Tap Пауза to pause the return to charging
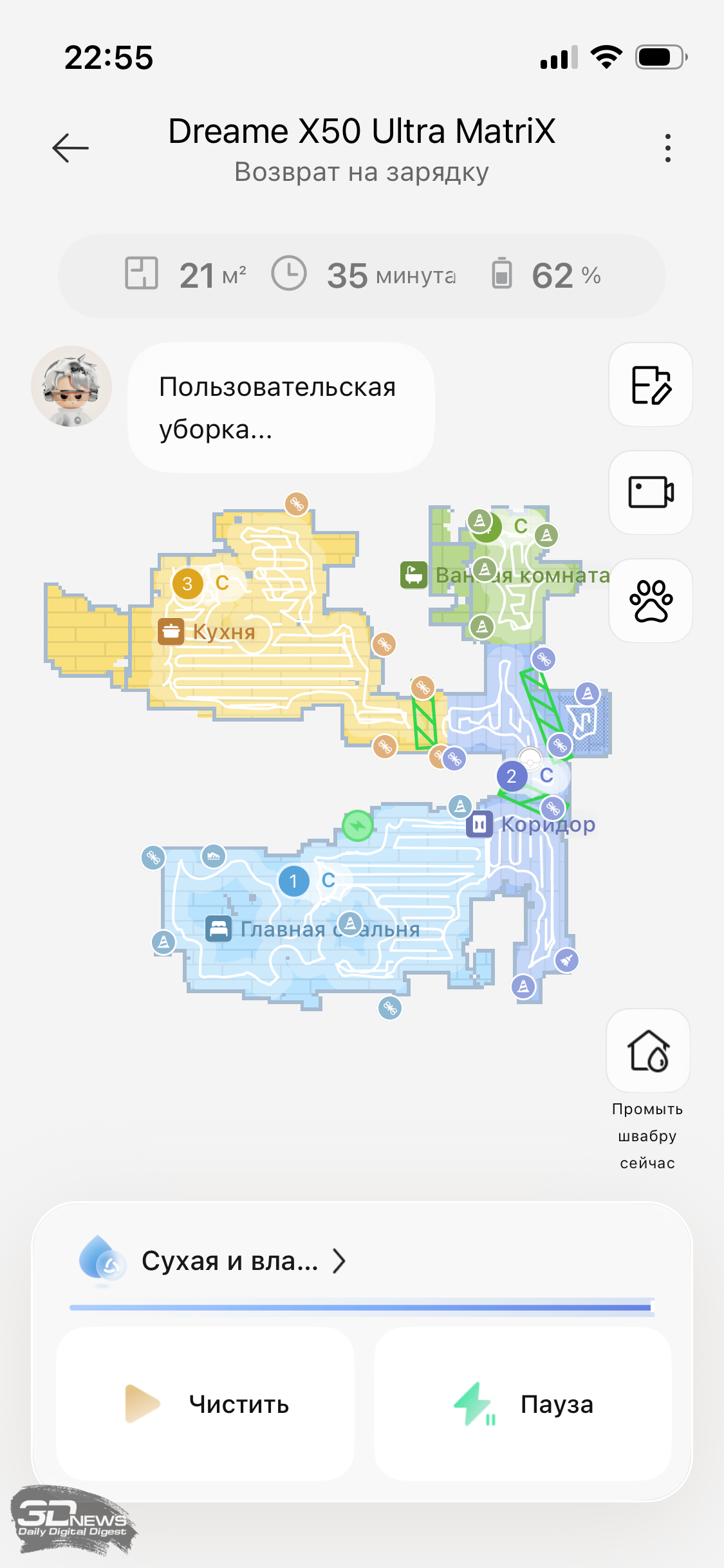Screen dimensions: 724x1568 (523, 1404)
